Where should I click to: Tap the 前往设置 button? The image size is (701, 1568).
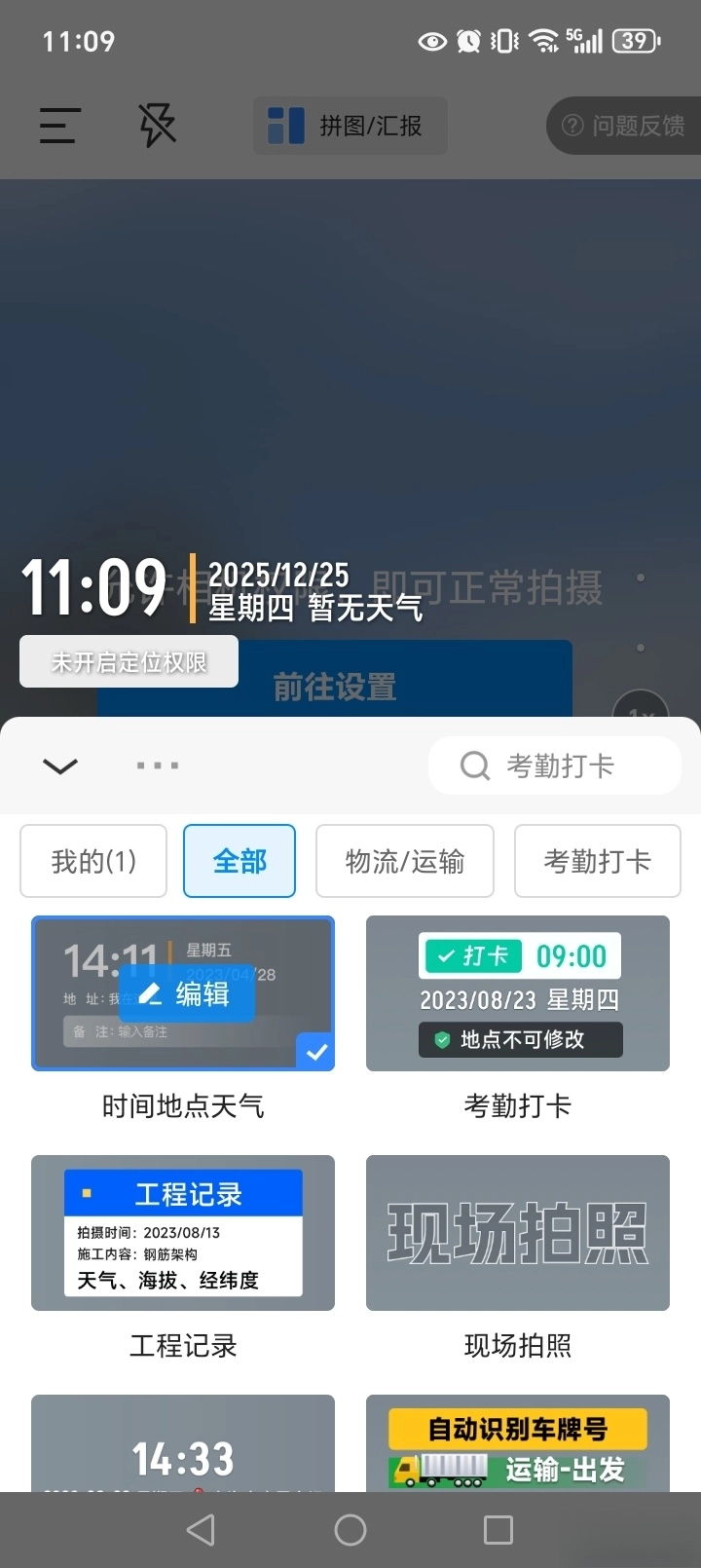point(335,687)
